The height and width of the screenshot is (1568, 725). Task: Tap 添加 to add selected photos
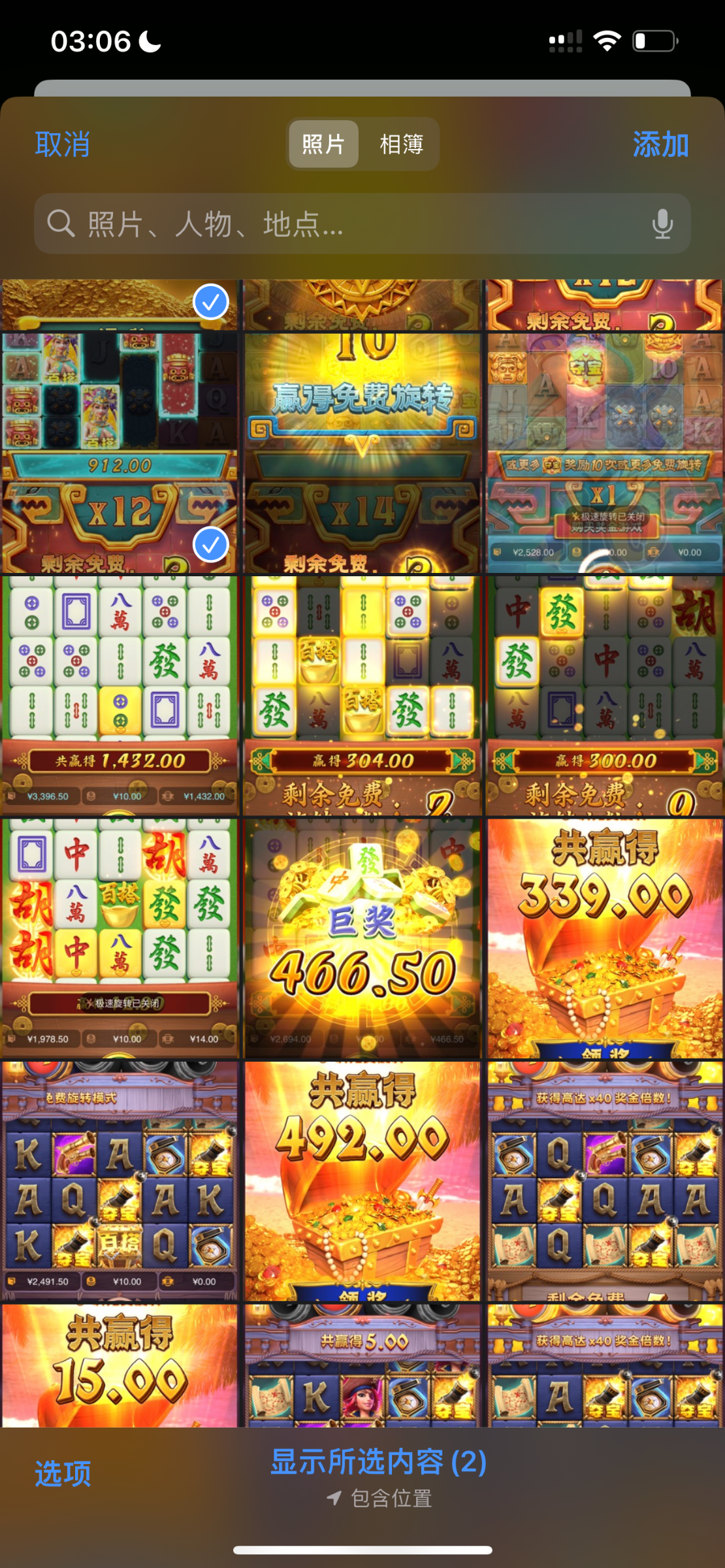tap(660, 144)
